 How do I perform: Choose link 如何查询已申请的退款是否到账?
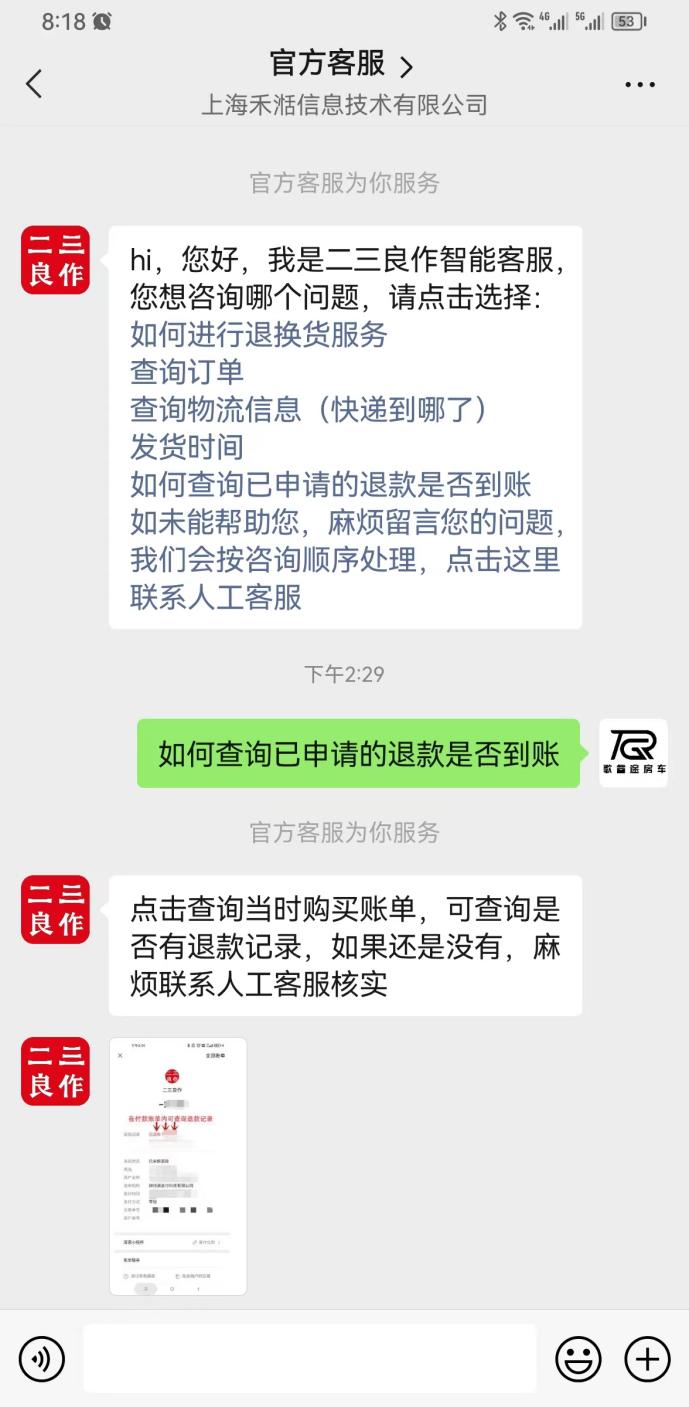(x=330, y=485)
